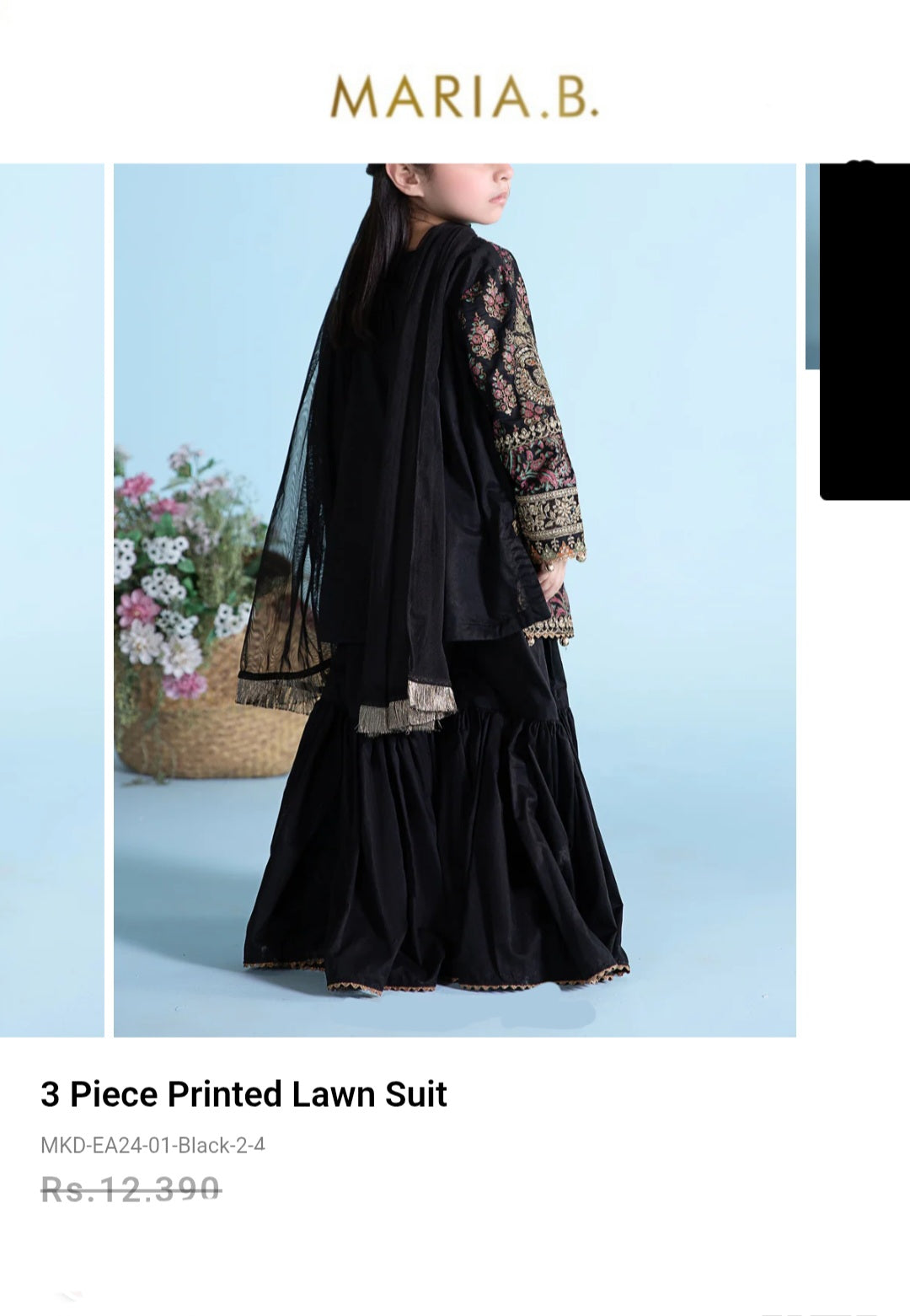
Task: Tap the Maria.B. header to go home
Action: pyautogui.click(x=464, y=97)
